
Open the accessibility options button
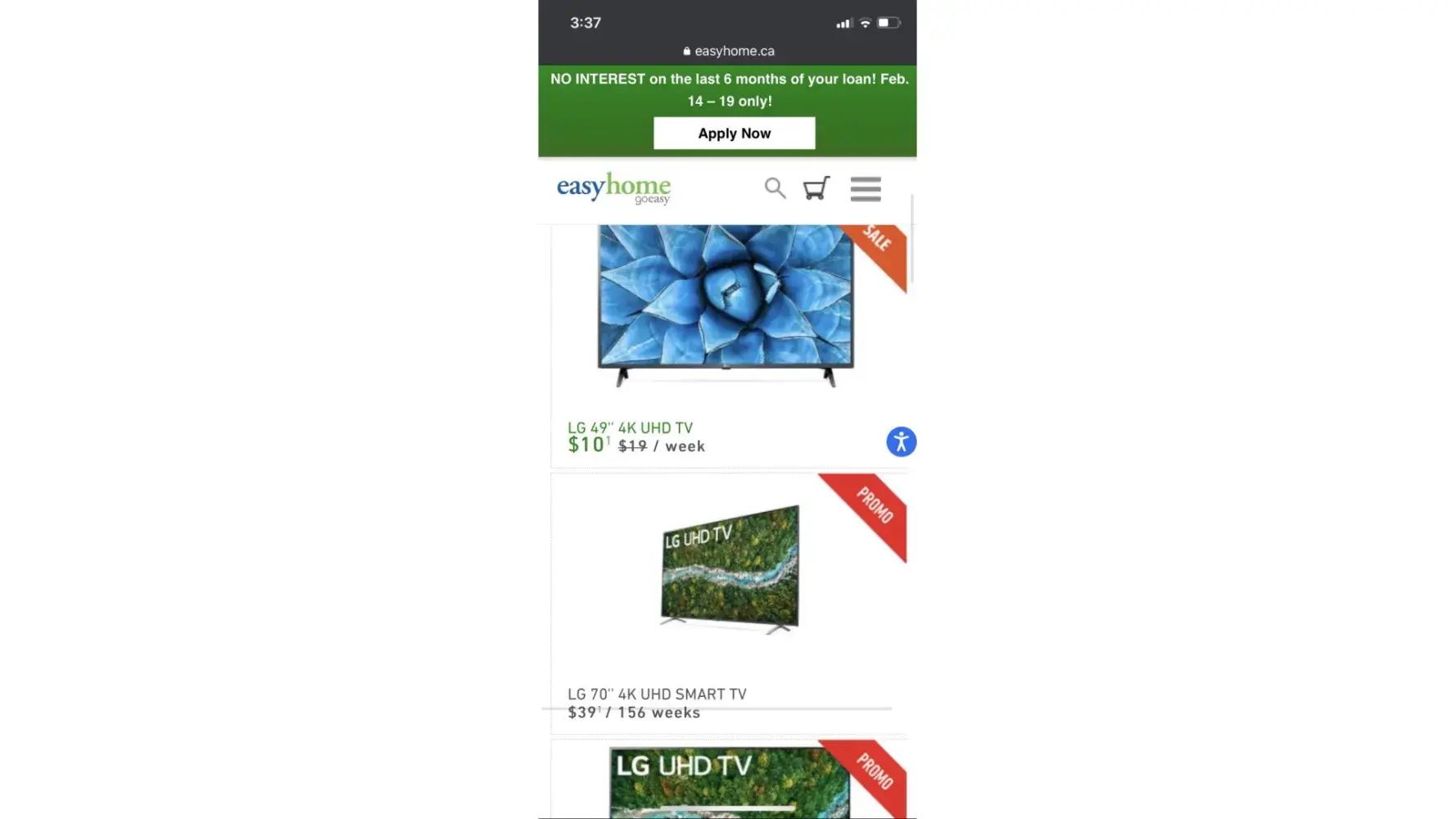901,442
